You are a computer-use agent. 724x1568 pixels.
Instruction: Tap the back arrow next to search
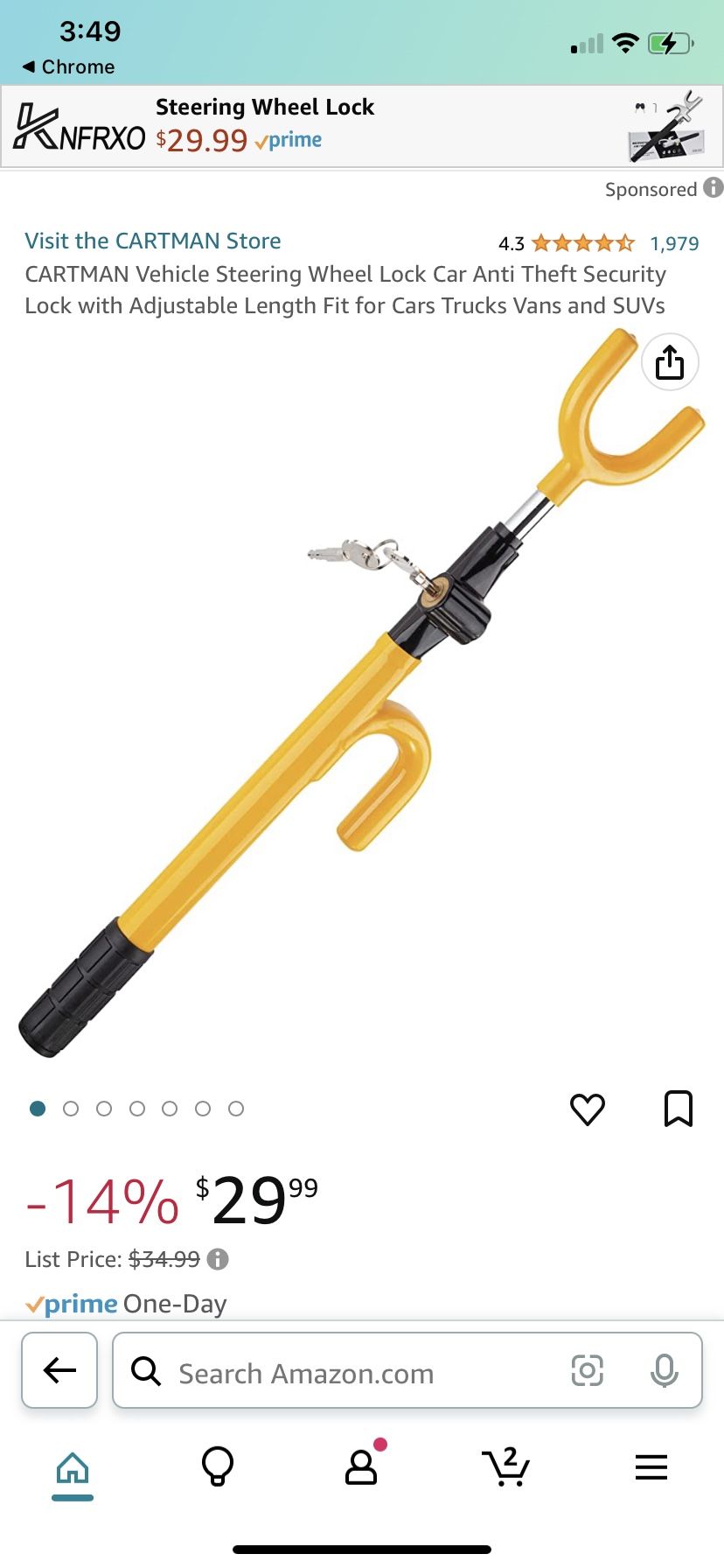(59, 1370)
